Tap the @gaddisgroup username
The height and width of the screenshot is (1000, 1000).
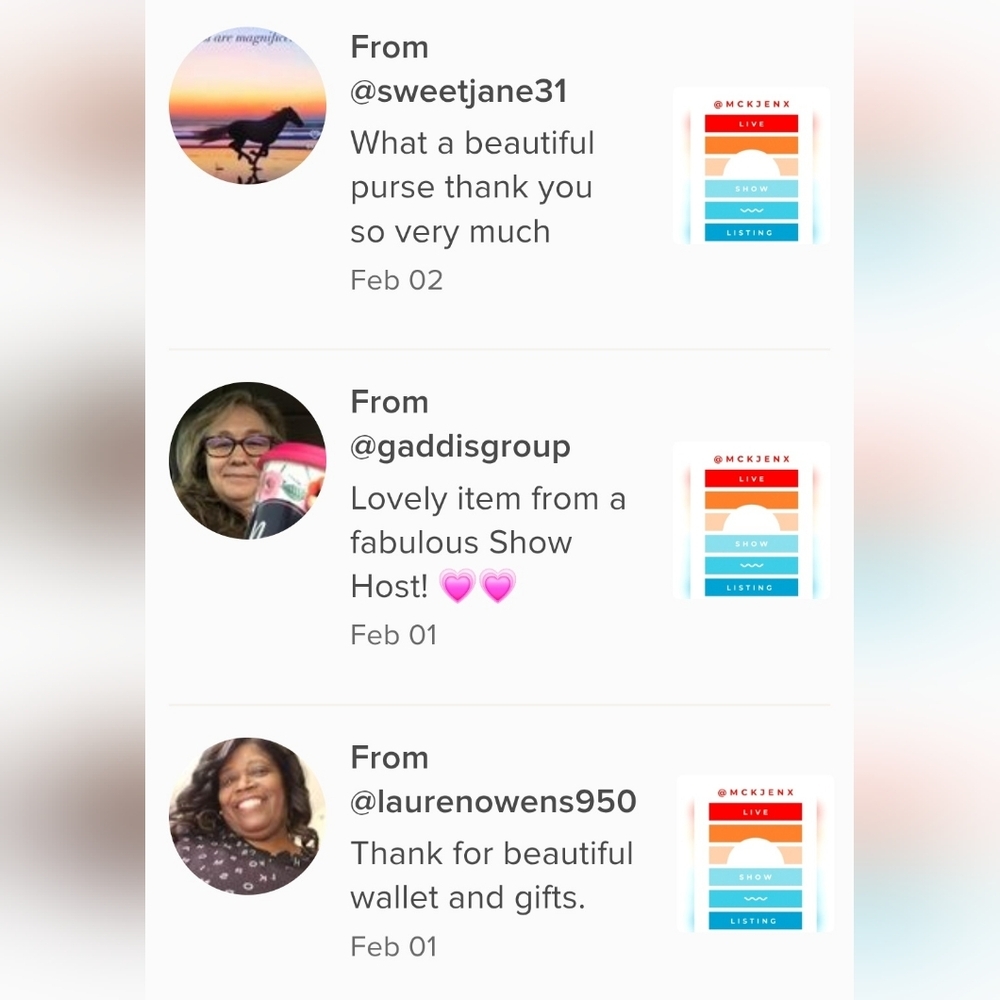tap(460, 446)
